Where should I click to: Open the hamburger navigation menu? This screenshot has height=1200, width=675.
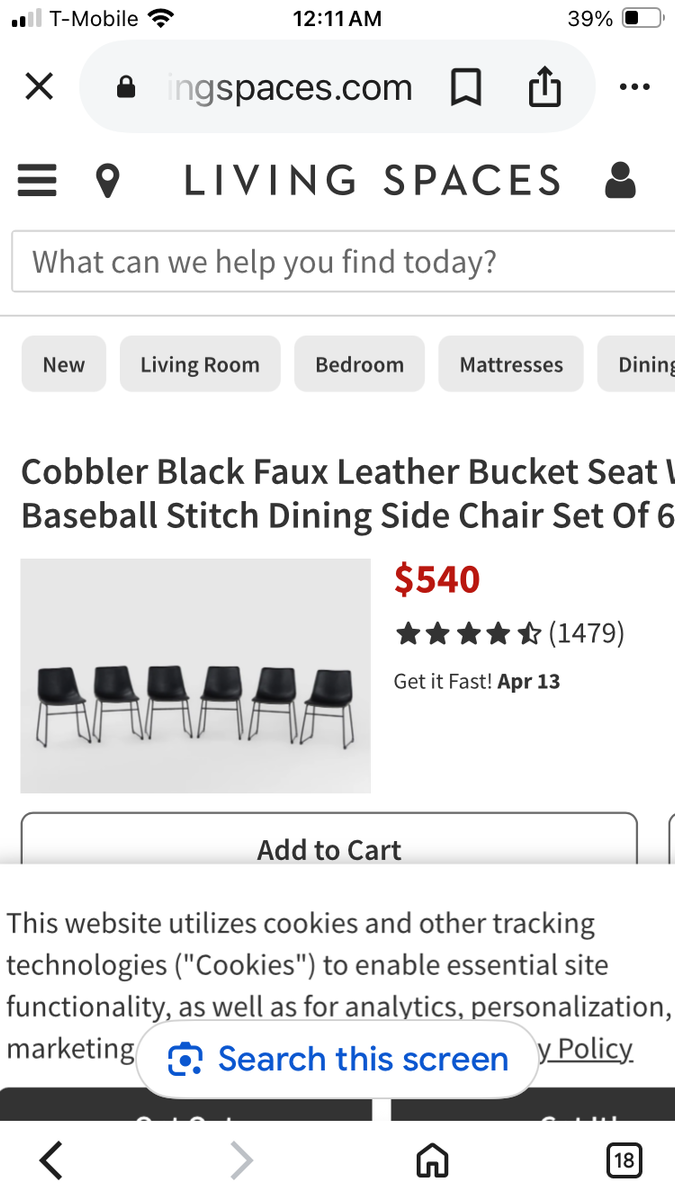(37, 181)
